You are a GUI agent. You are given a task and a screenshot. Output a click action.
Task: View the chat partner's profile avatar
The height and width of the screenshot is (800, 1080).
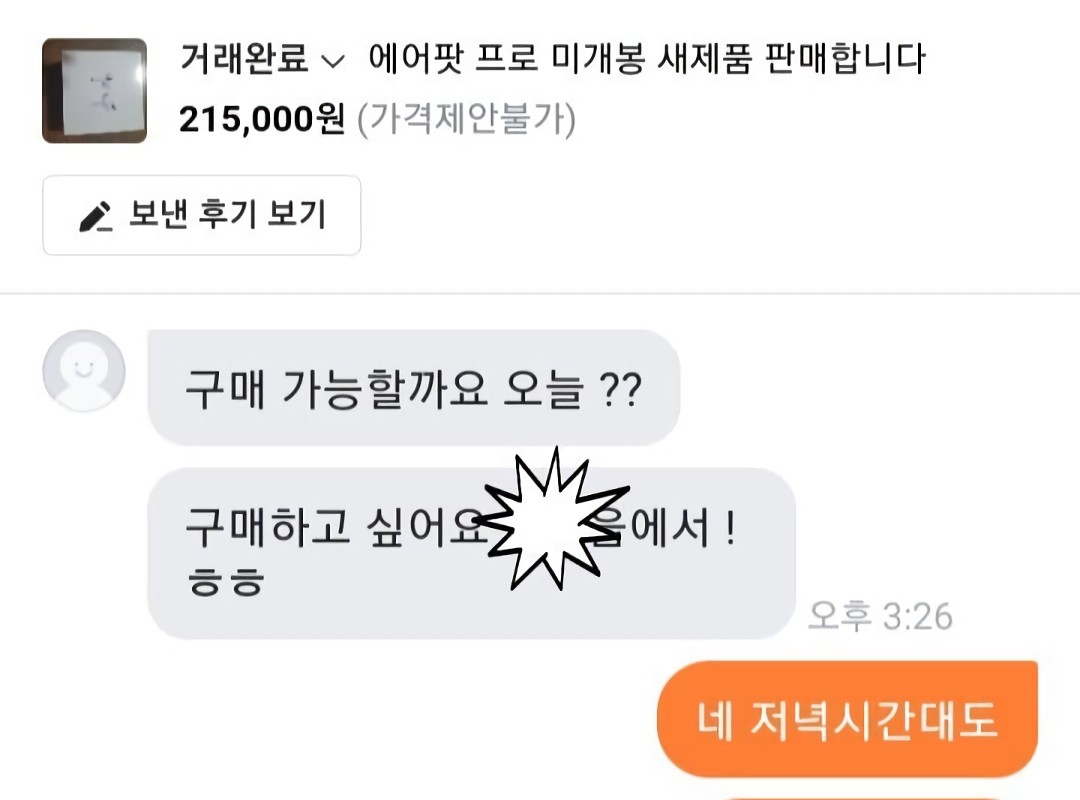tap(84, 371)
